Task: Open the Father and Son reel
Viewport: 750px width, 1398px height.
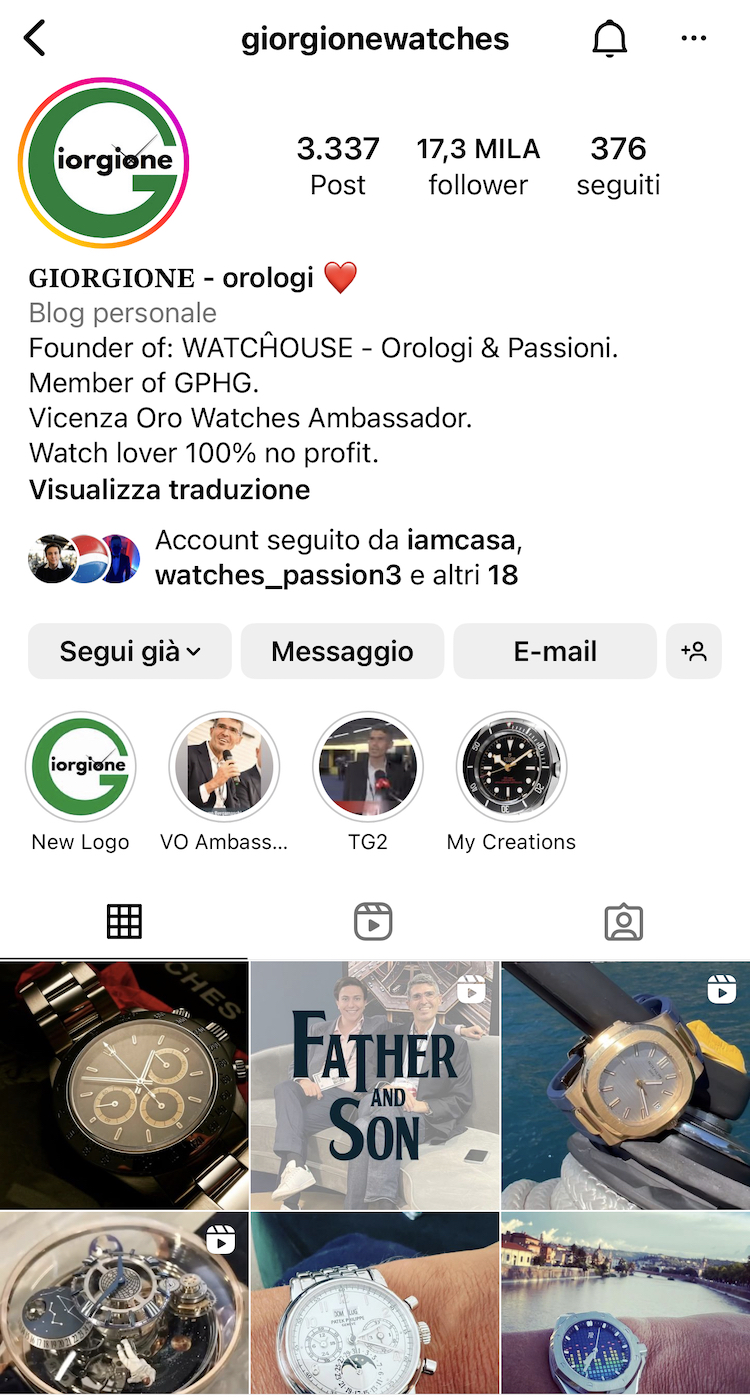Action: click(x=375, y=1085)
